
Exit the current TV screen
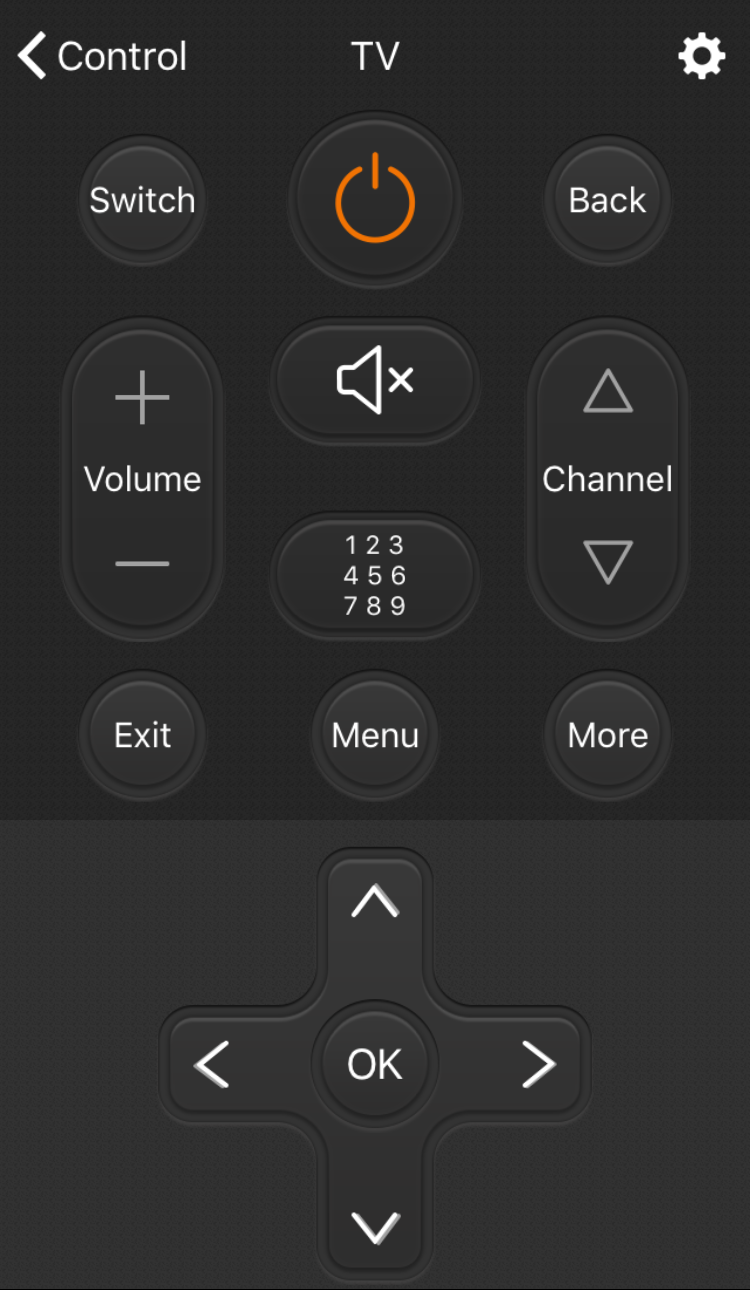142,735
